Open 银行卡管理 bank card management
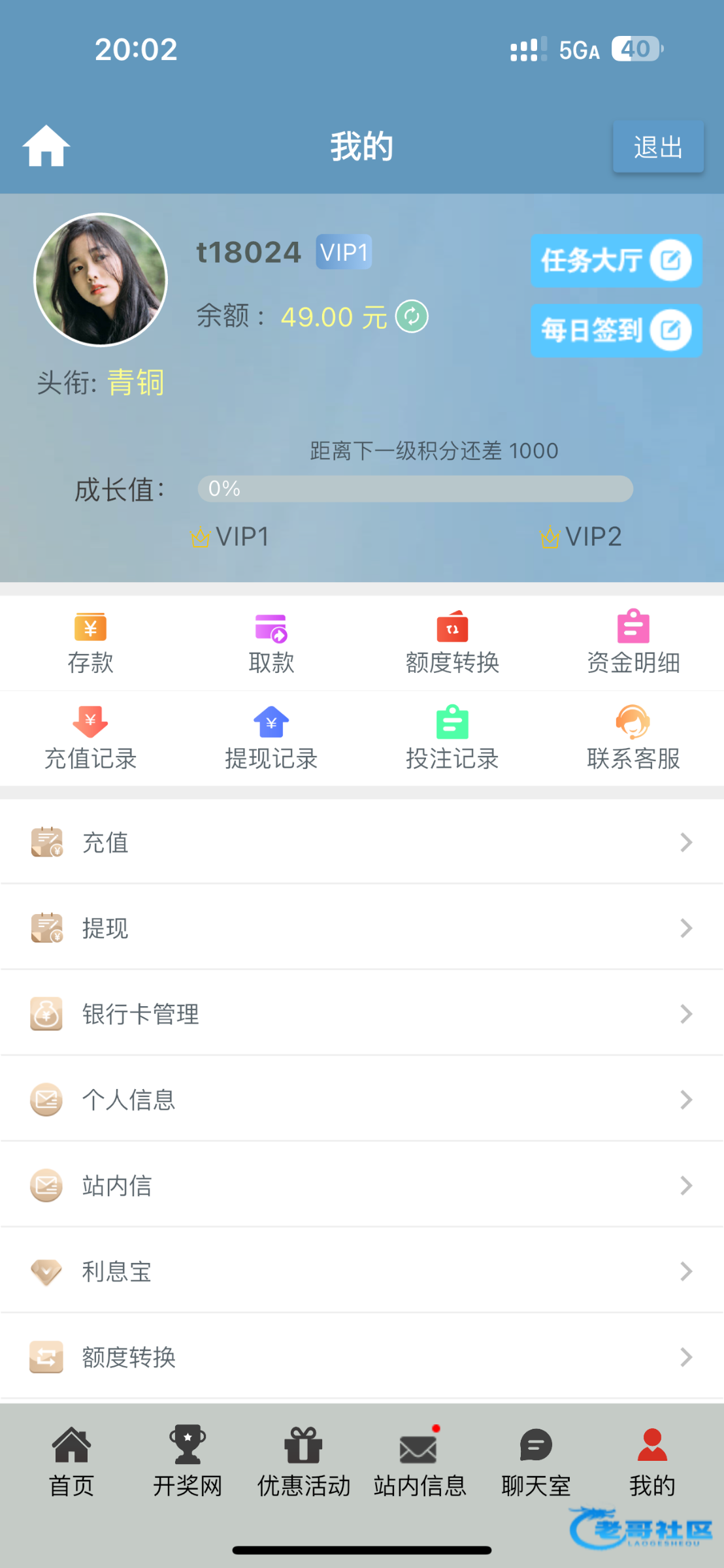724x1568 pixels. point(362,1014)
